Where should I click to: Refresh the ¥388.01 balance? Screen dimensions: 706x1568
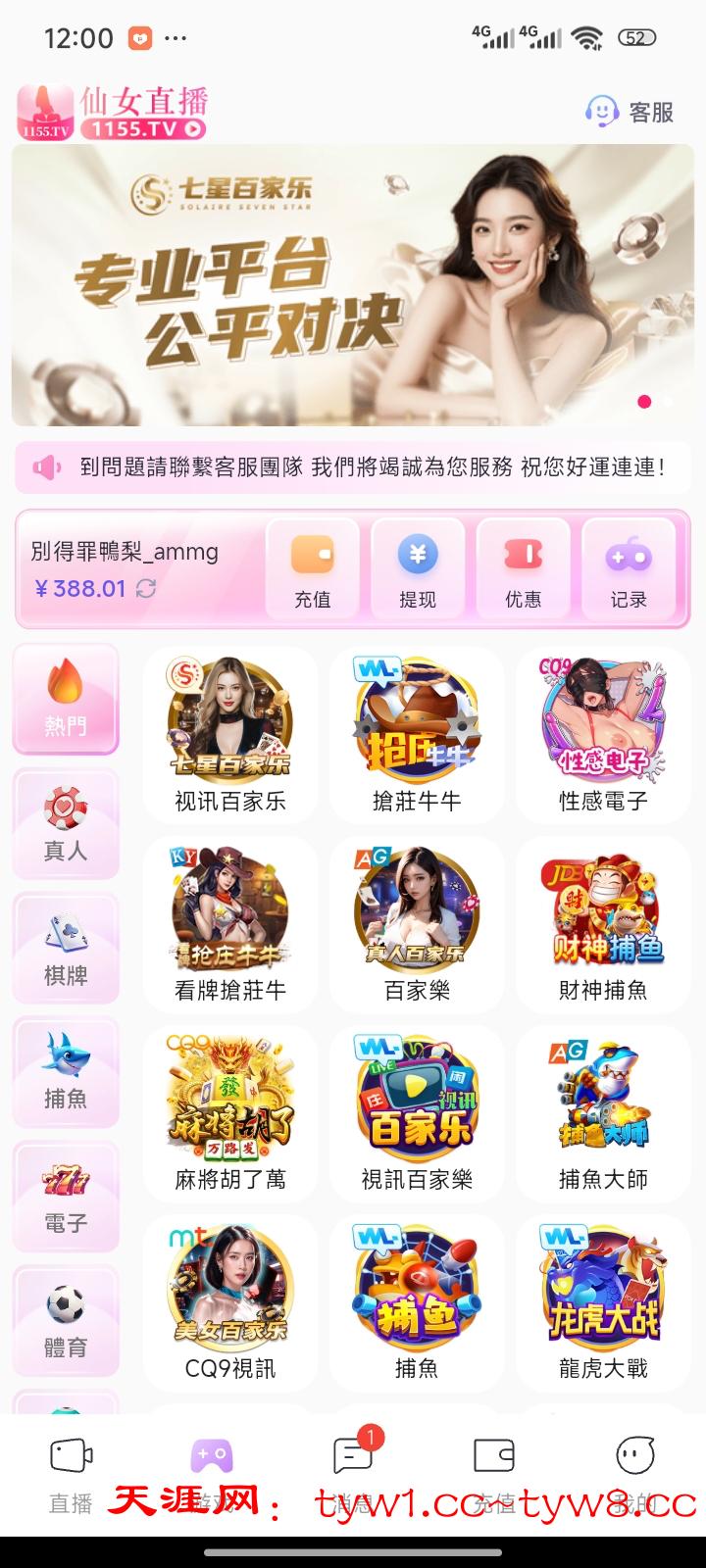pos(146,589)
